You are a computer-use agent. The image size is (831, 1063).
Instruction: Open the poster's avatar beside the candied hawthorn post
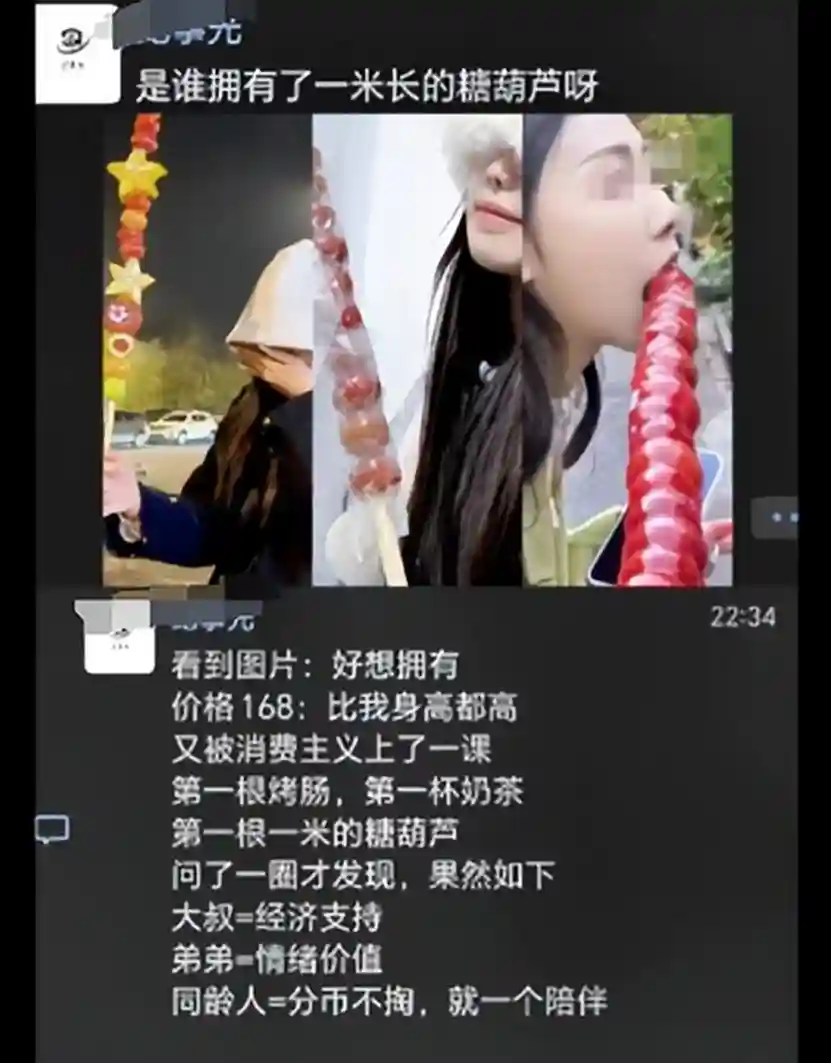coord(77,54)
